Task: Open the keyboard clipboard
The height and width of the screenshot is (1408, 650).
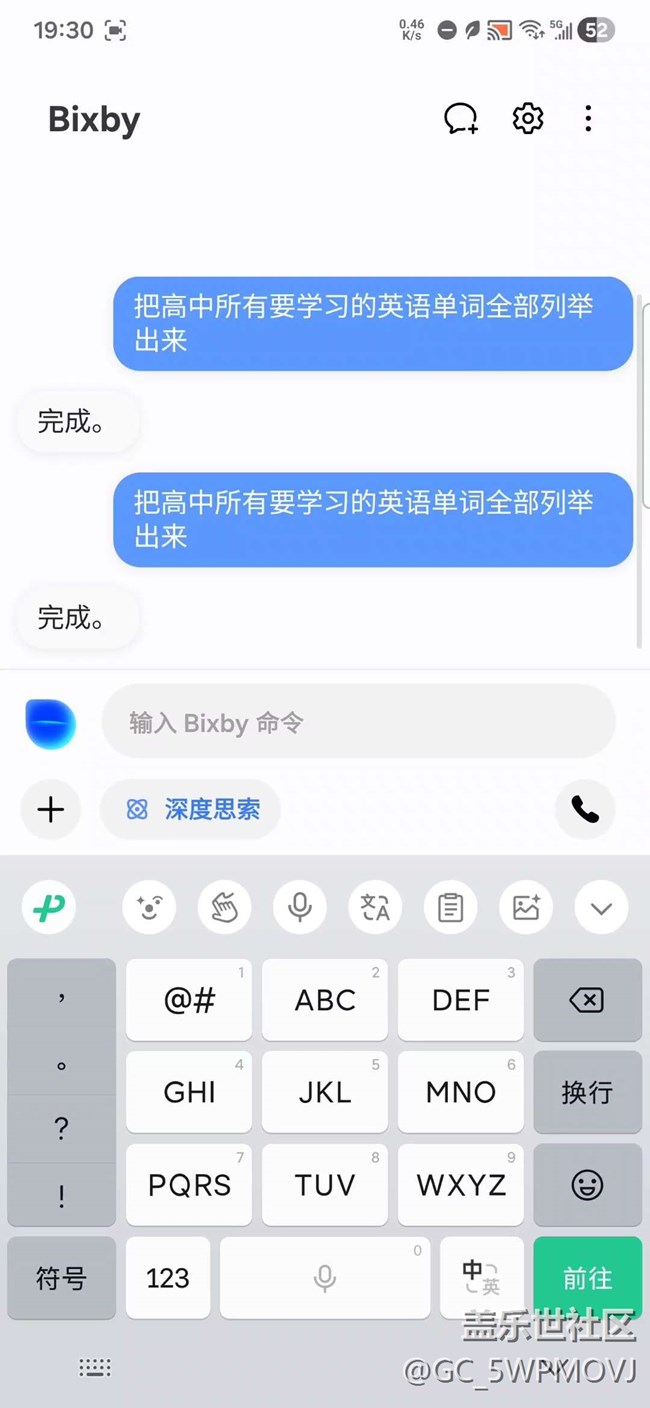Action: point(451,907)
